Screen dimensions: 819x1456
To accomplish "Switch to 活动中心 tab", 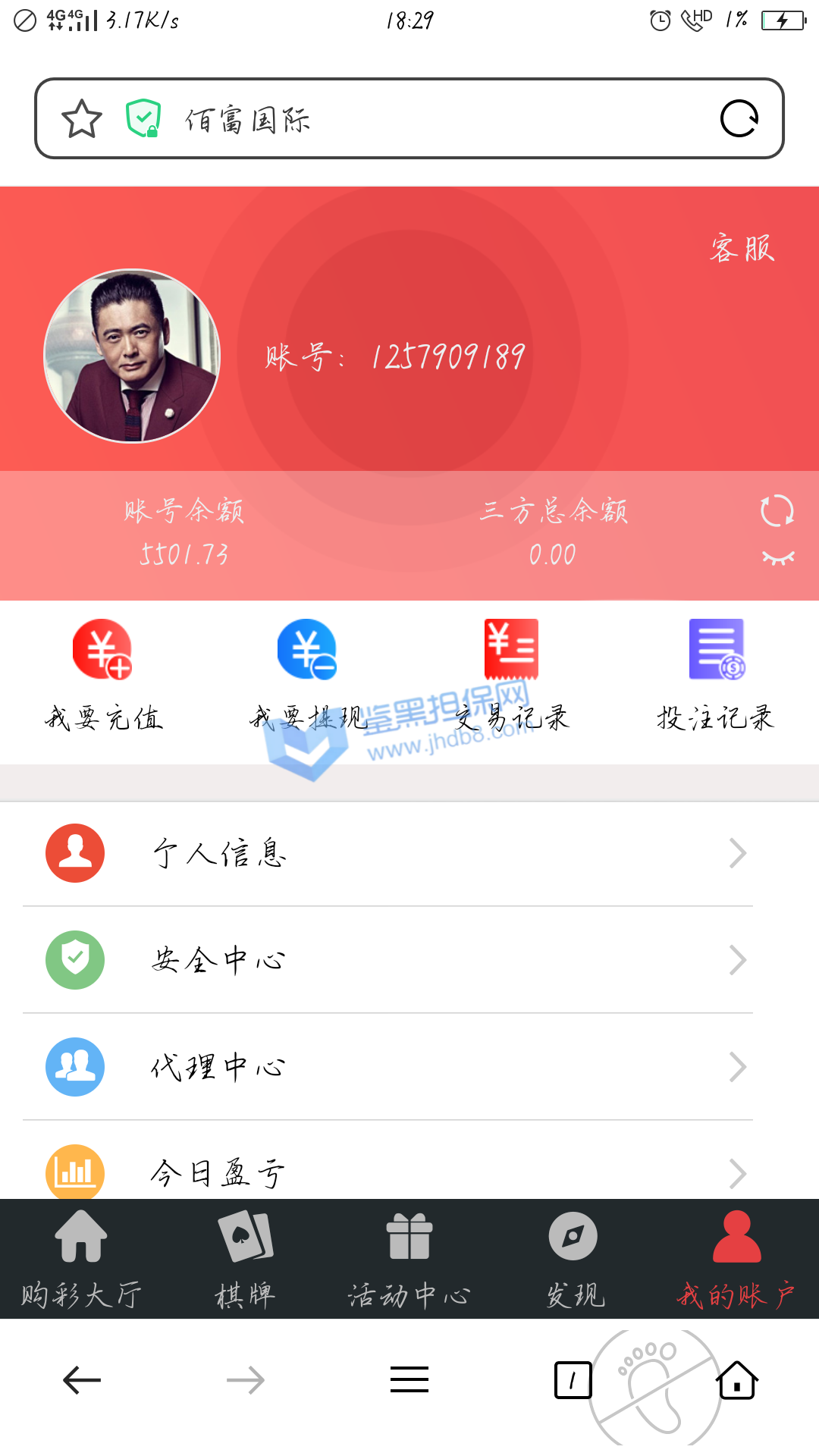I will click(409, 1259).
